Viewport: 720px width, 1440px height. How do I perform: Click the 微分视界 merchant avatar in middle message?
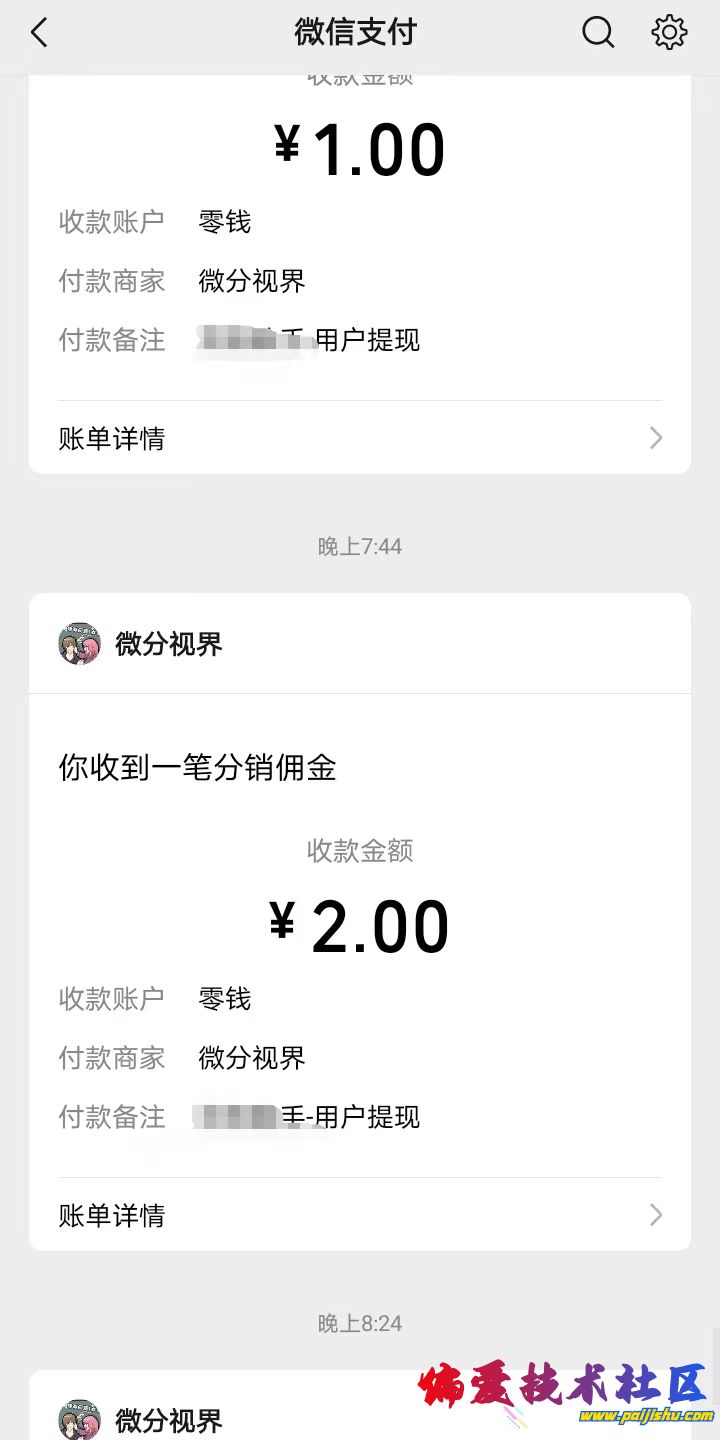[x=80, y=644]
